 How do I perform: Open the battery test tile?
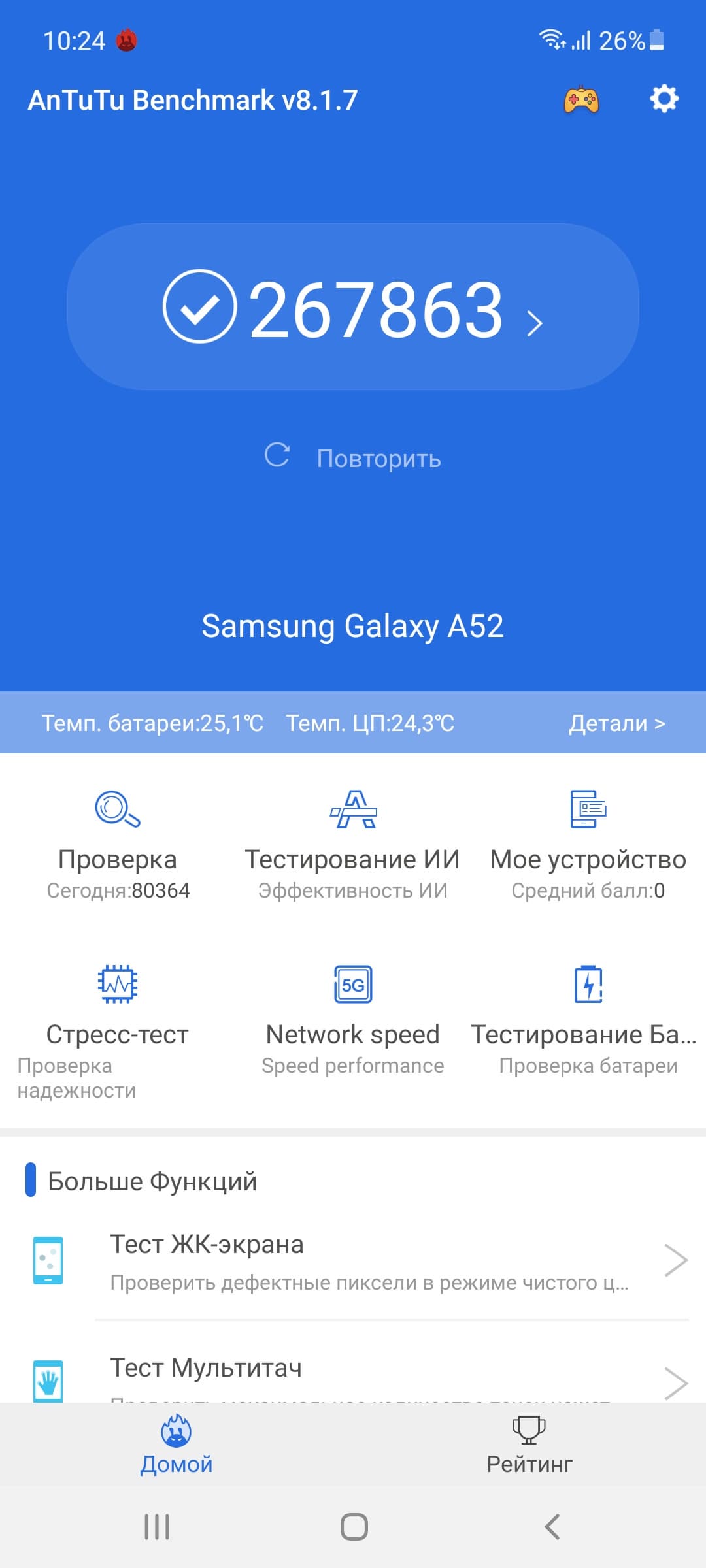pyautogui.click(x=588, y=1019)
